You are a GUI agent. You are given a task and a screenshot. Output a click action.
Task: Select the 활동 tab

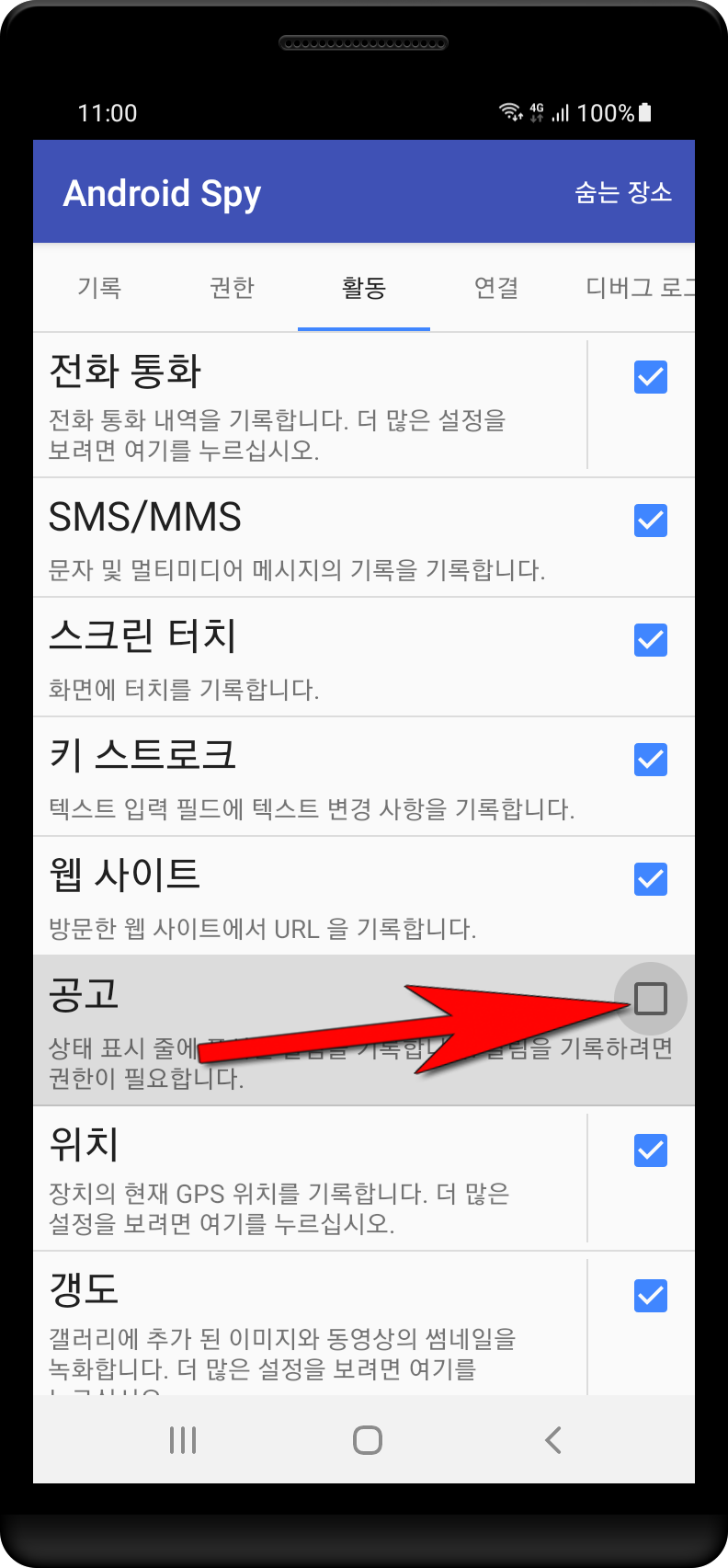click(x=364, y=288)
